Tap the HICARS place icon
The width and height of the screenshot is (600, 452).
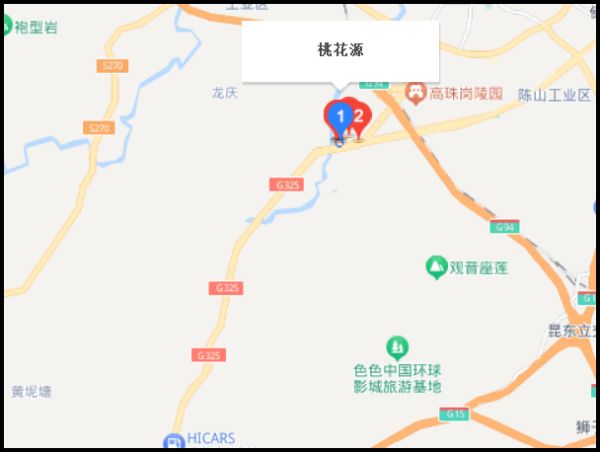(174, 441)
